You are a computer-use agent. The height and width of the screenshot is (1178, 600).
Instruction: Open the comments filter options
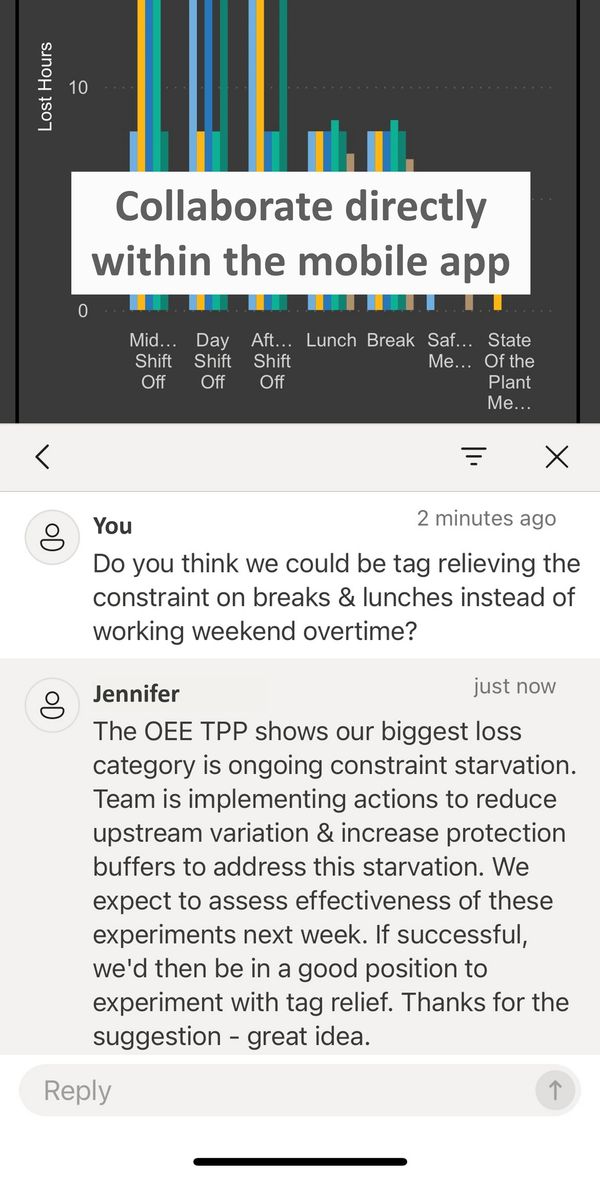[x=474, y=457]
